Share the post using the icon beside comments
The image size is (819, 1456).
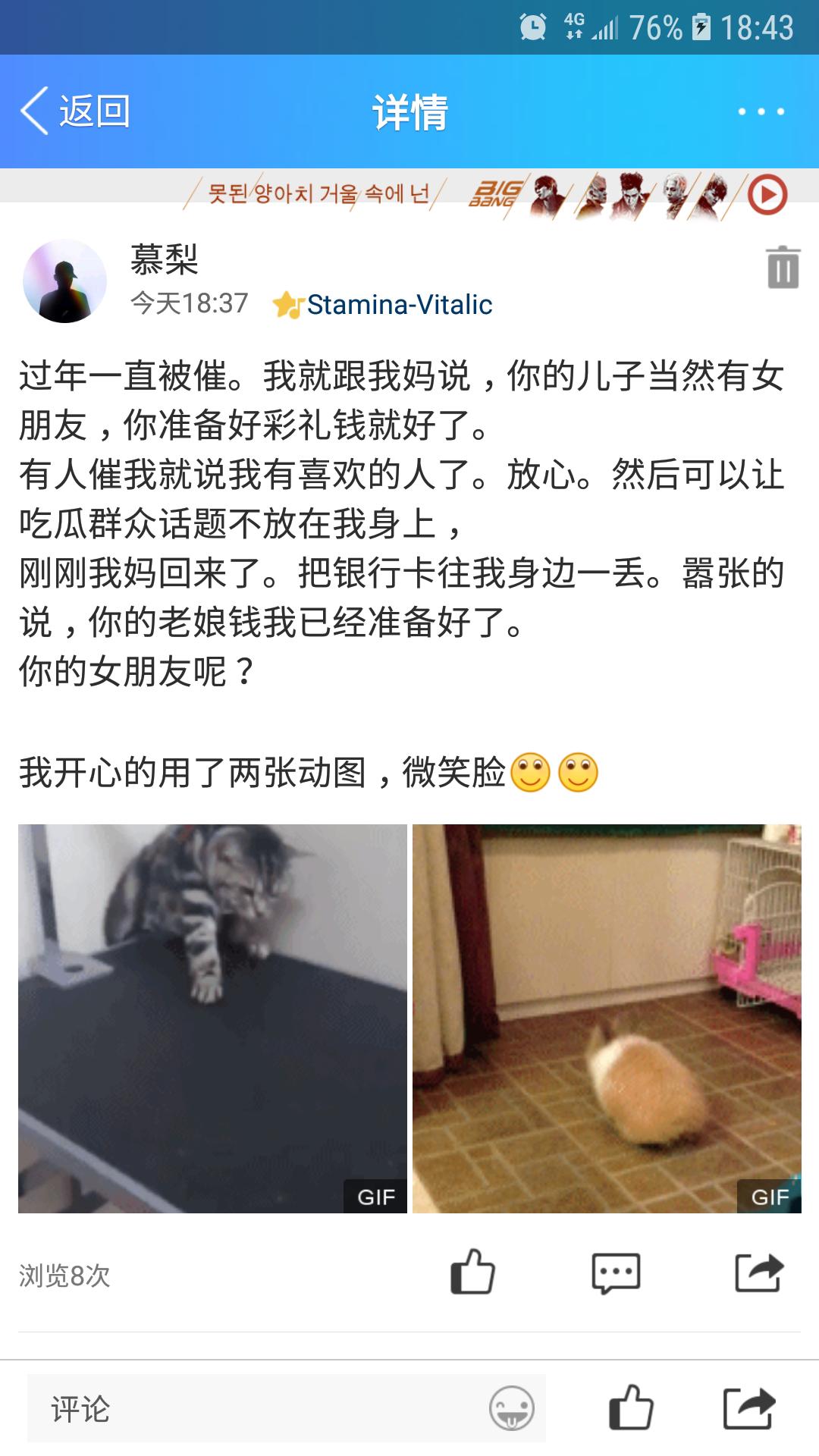pyautogui.click(x=759, y=1272)
